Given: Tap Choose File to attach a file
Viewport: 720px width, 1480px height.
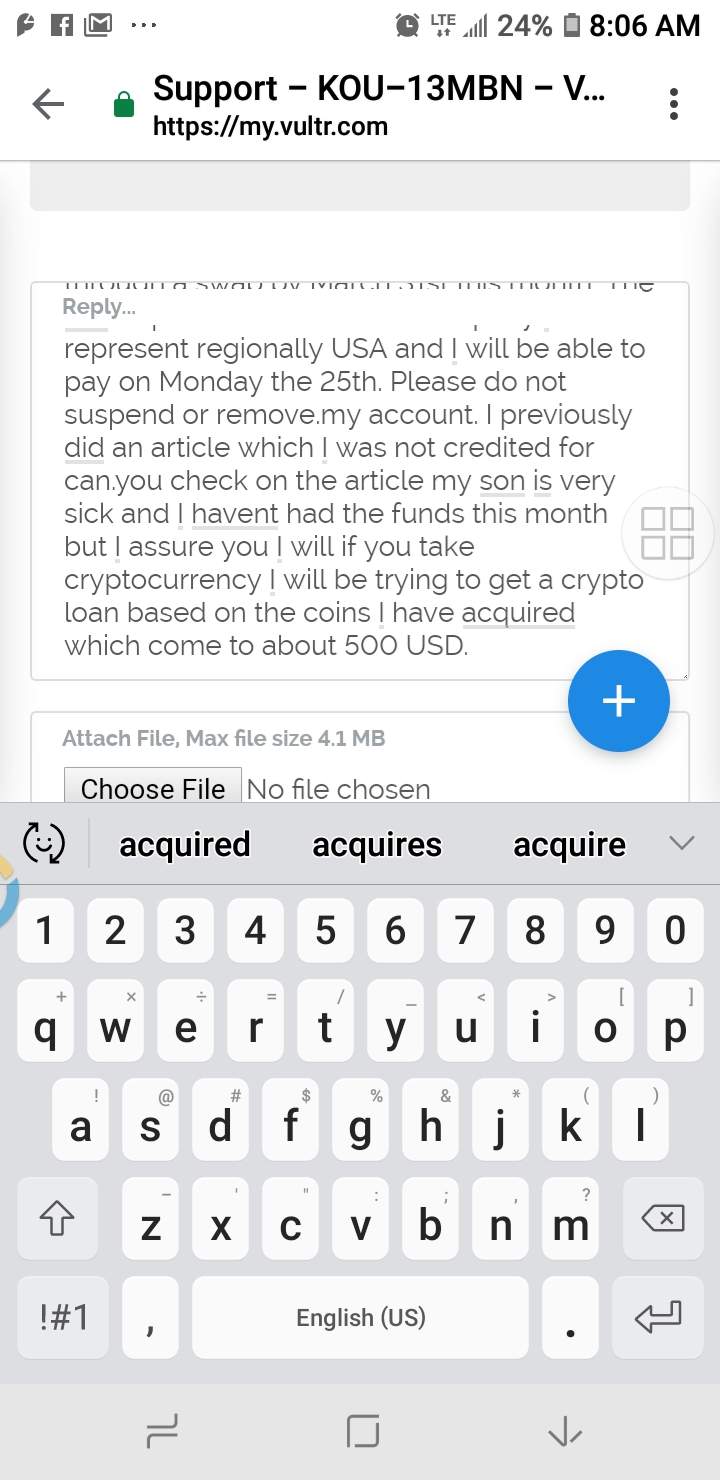Looking at the screenshot, I should [152, 788].
